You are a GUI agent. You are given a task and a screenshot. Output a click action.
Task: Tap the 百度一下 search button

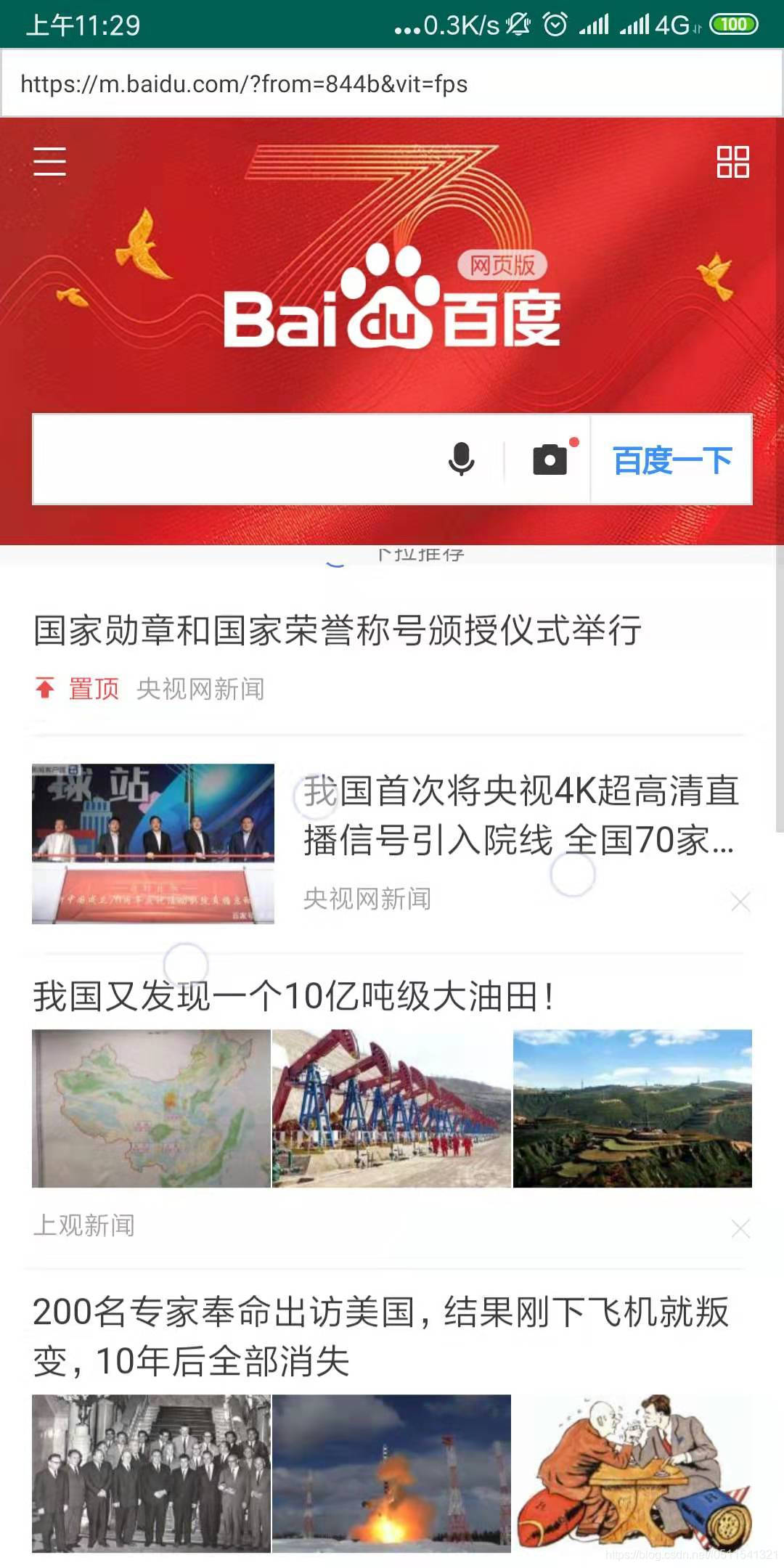(x=671, y=460)
